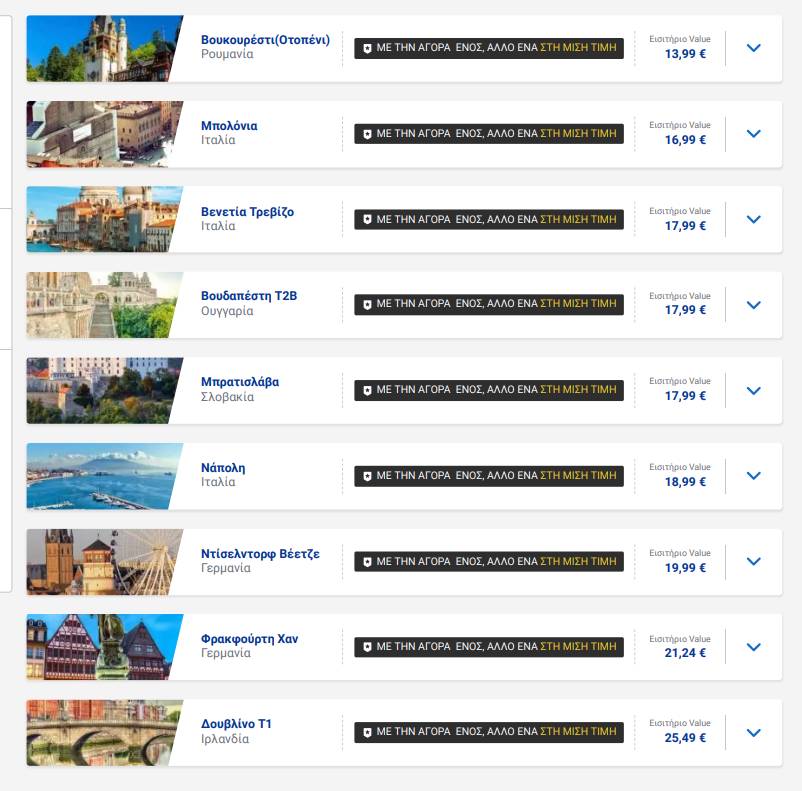802x791 pixels.
Task: Expand the Βουκουρέστι(Οτοπένι) fare chevron
Action: coord(754,48)
